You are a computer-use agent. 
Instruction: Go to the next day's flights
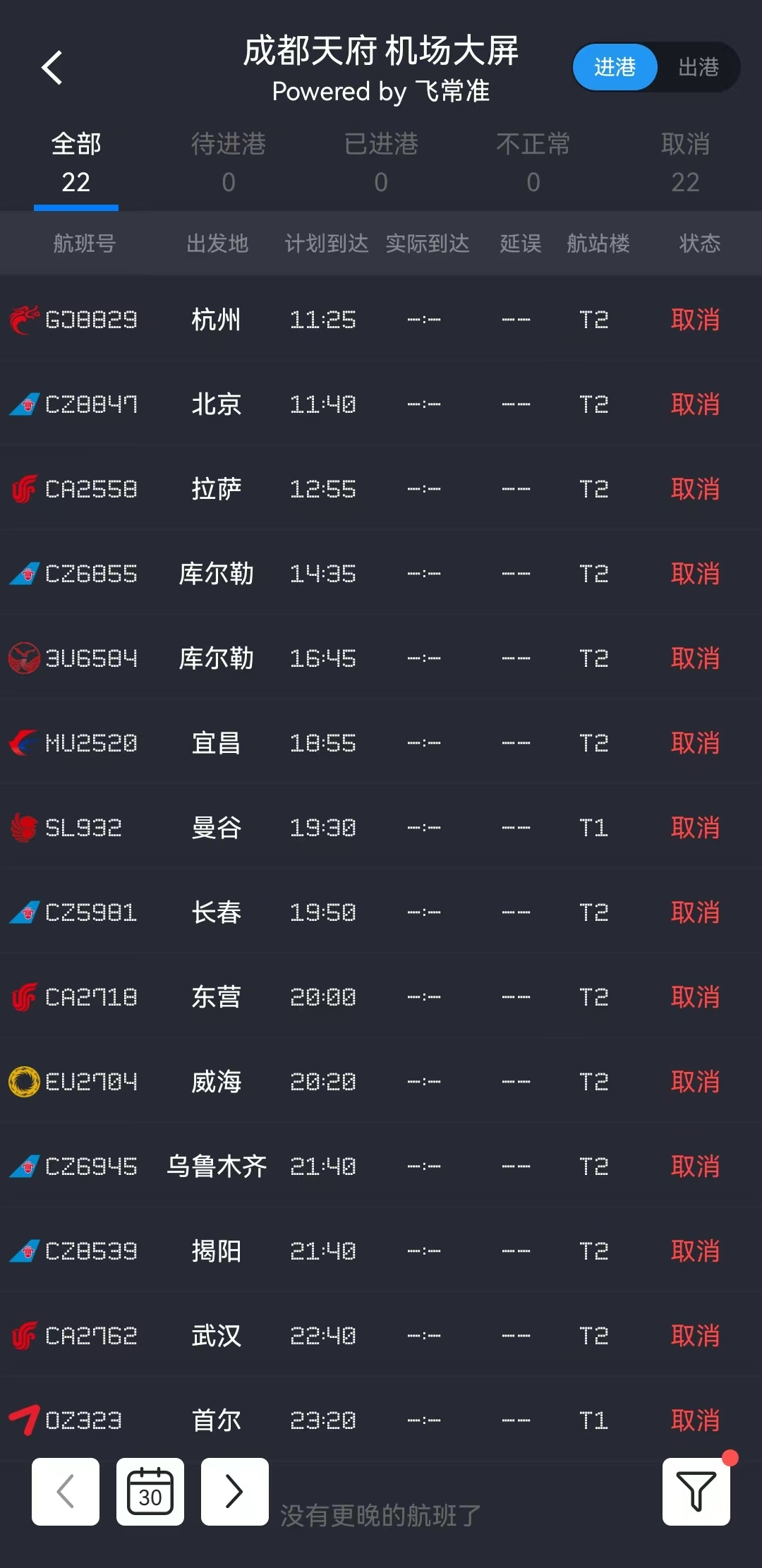(x=235, y=1492)
